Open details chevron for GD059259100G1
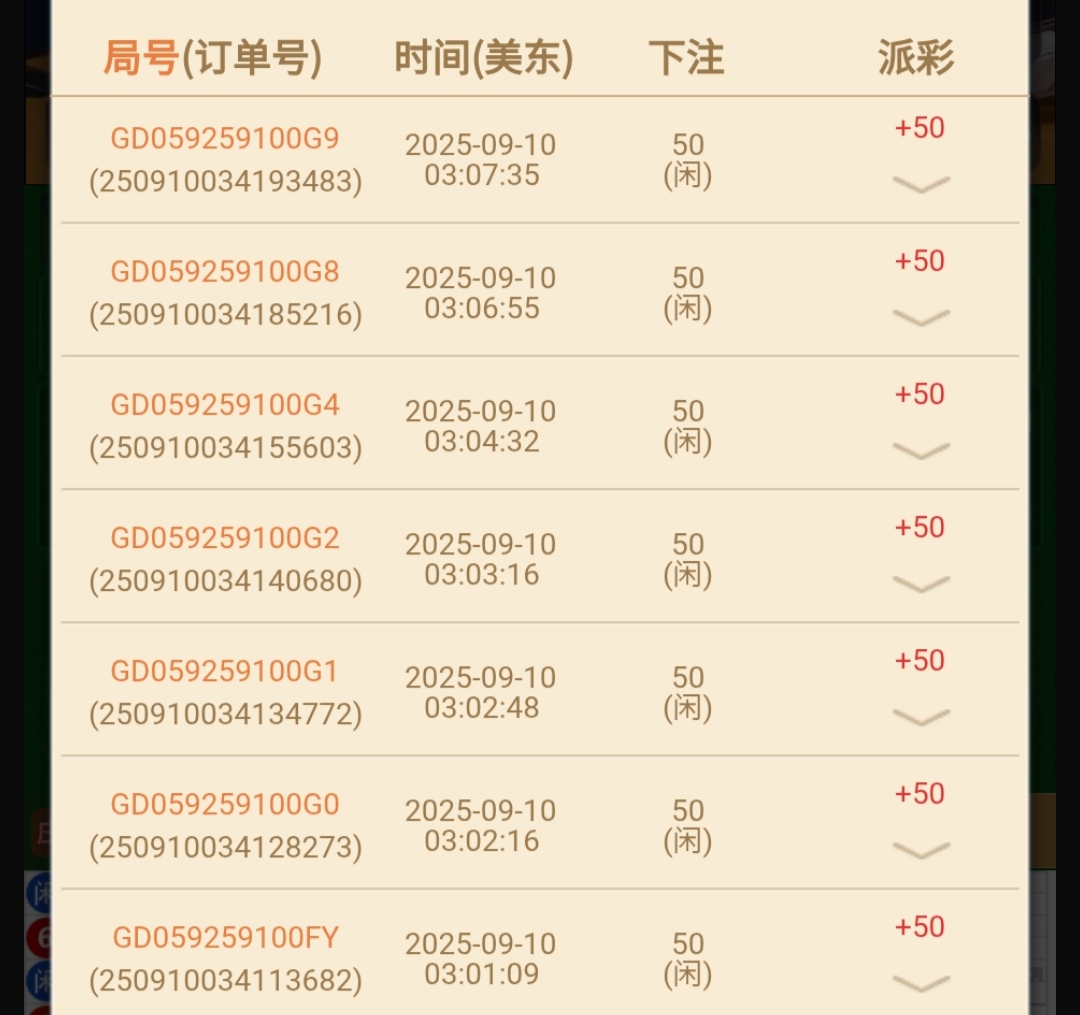Image resolution: width=1080 pixels, height=1015 pixels. tap(920, 717)
